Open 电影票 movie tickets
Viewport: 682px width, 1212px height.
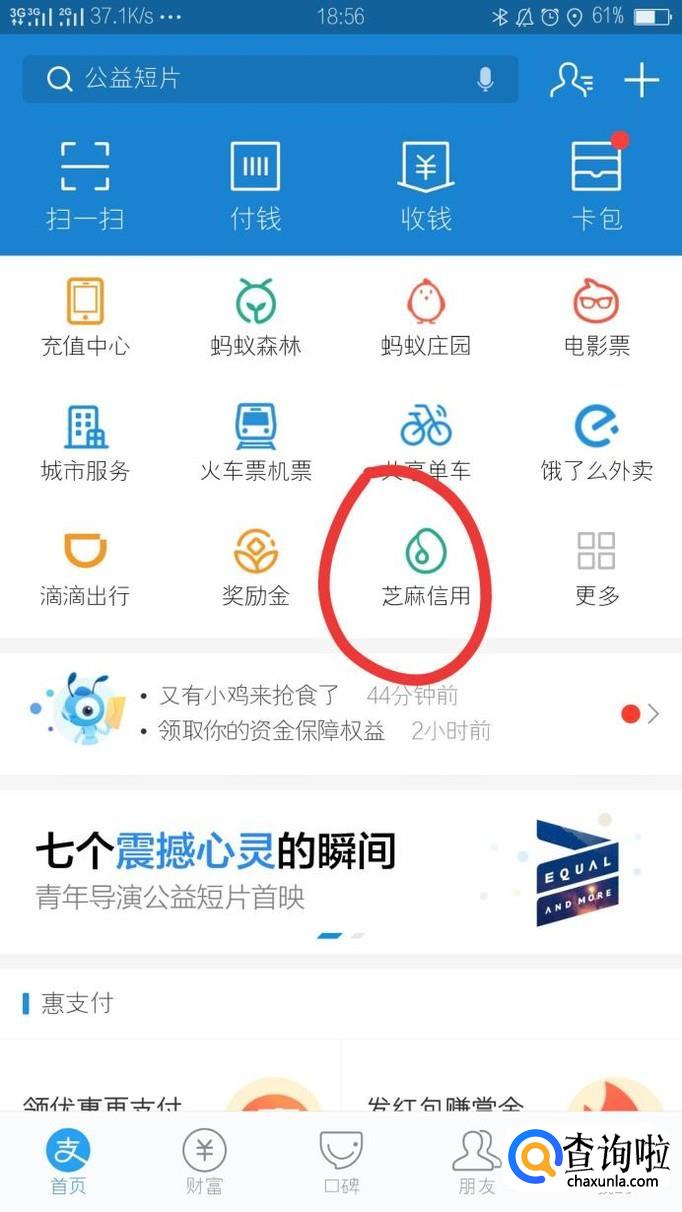point(597,317)
